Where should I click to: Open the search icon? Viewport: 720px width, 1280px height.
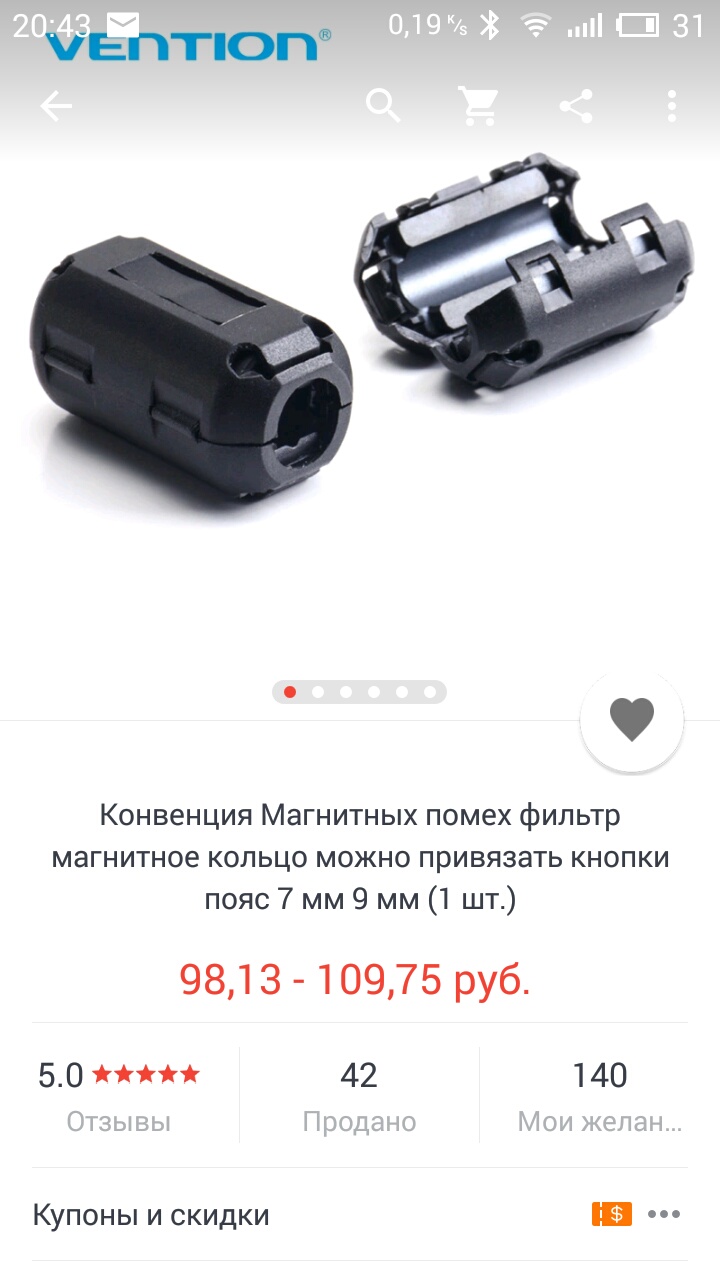coord(383,105)
